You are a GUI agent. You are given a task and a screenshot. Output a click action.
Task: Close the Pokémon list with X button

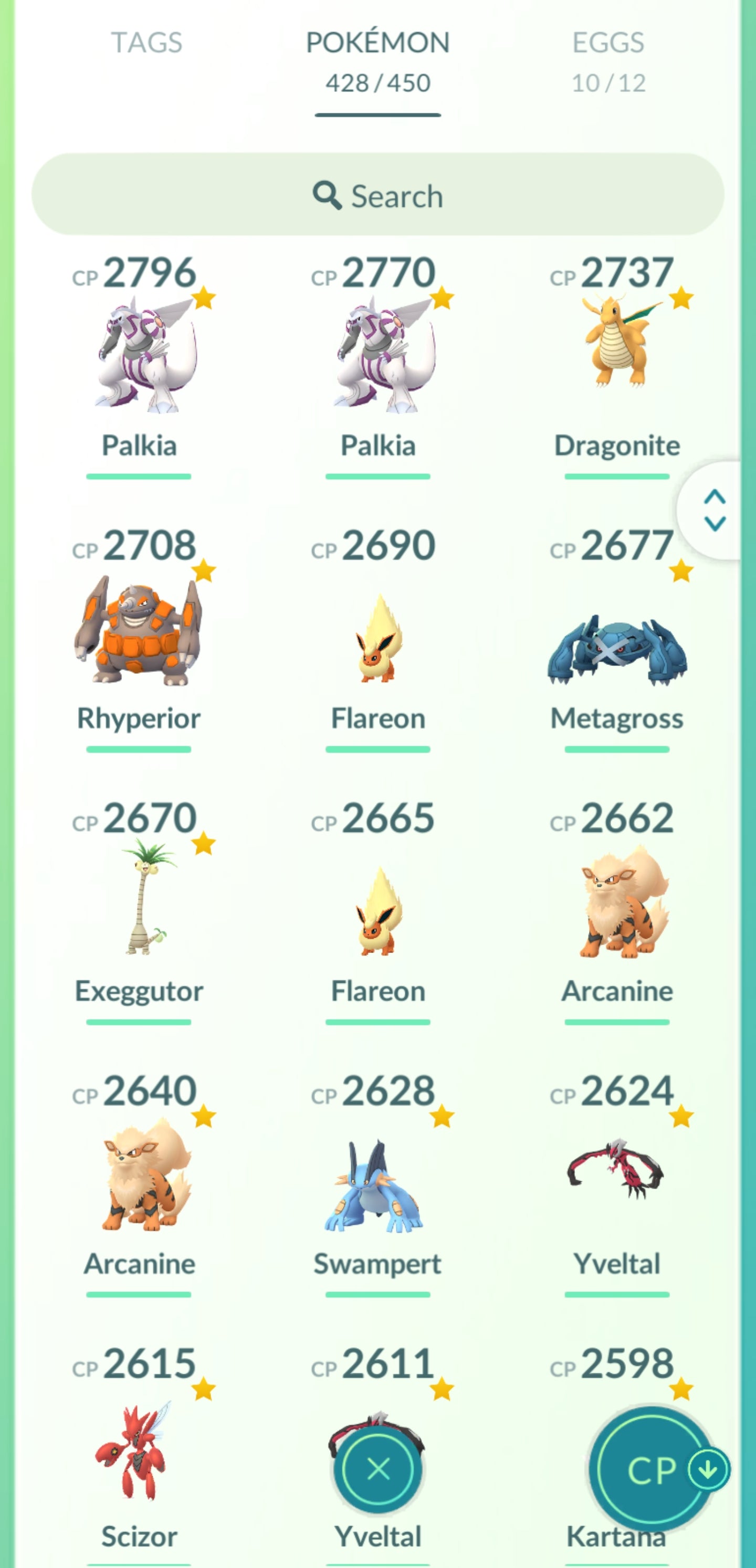tap(377, 1469)
